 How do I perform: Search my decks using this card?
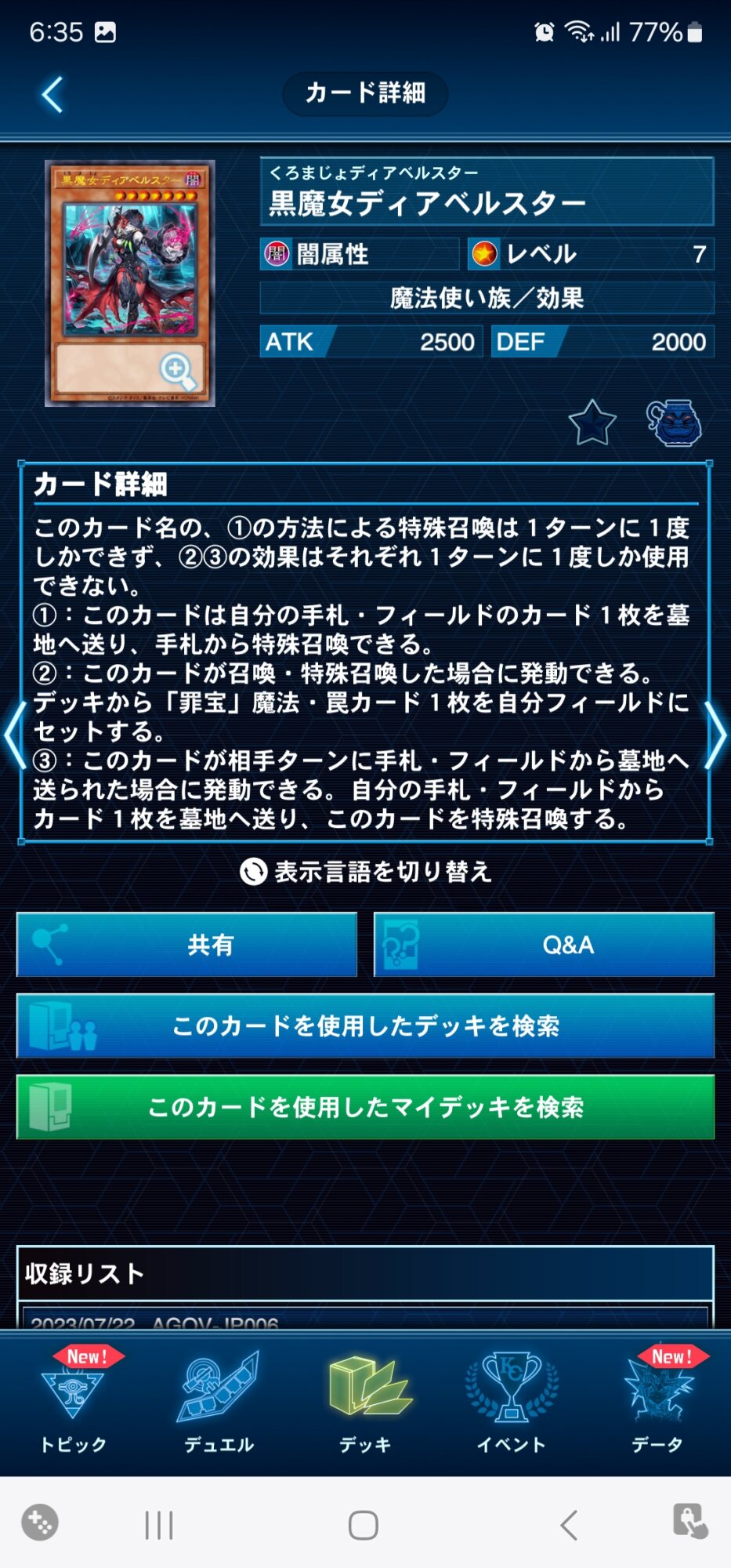click(365, 1107)
